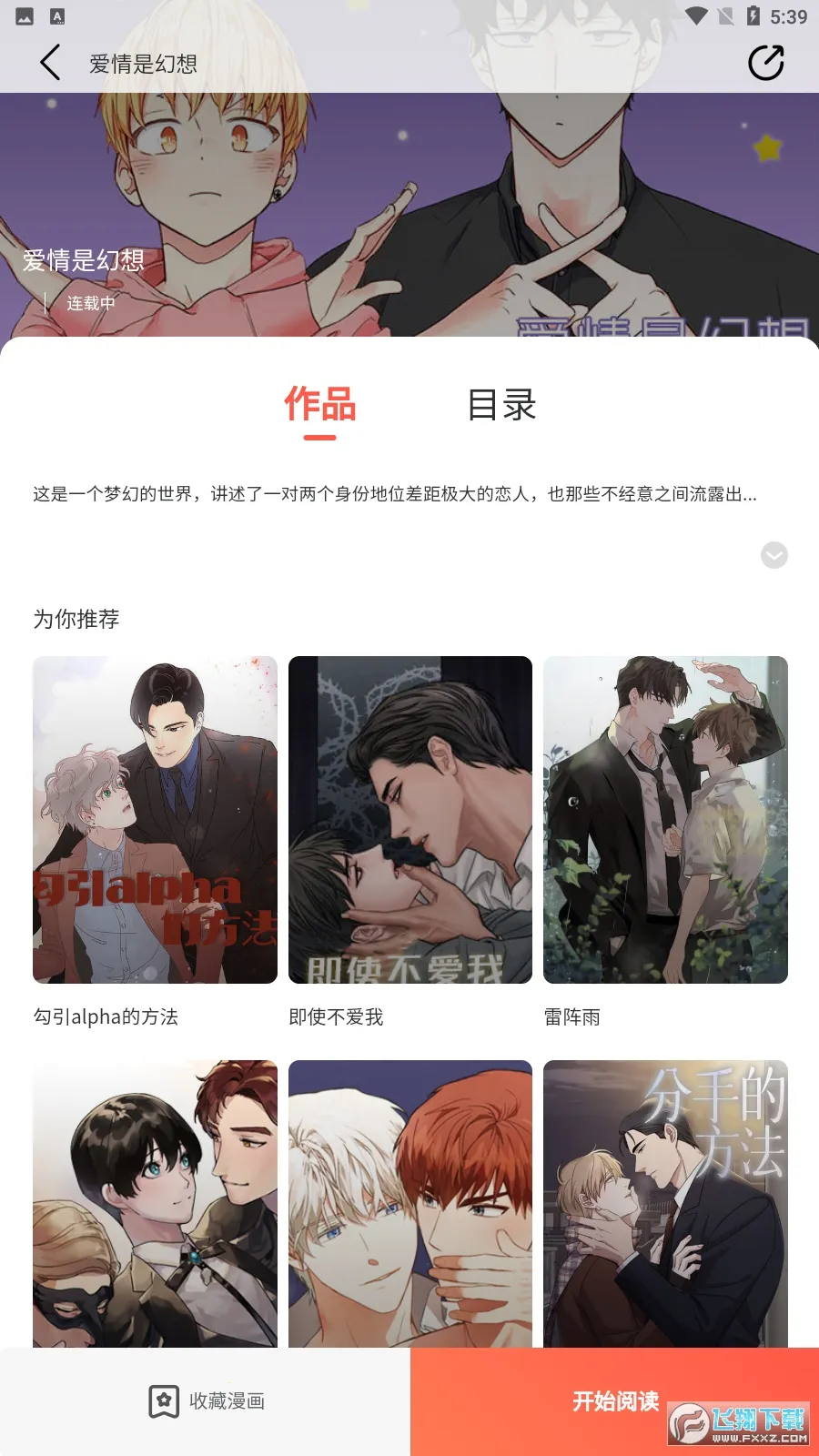This screenshot has height=1456, width=819.
Task: Open recommended comic 勾引alpha的方法
Action: tap(155, 819)
